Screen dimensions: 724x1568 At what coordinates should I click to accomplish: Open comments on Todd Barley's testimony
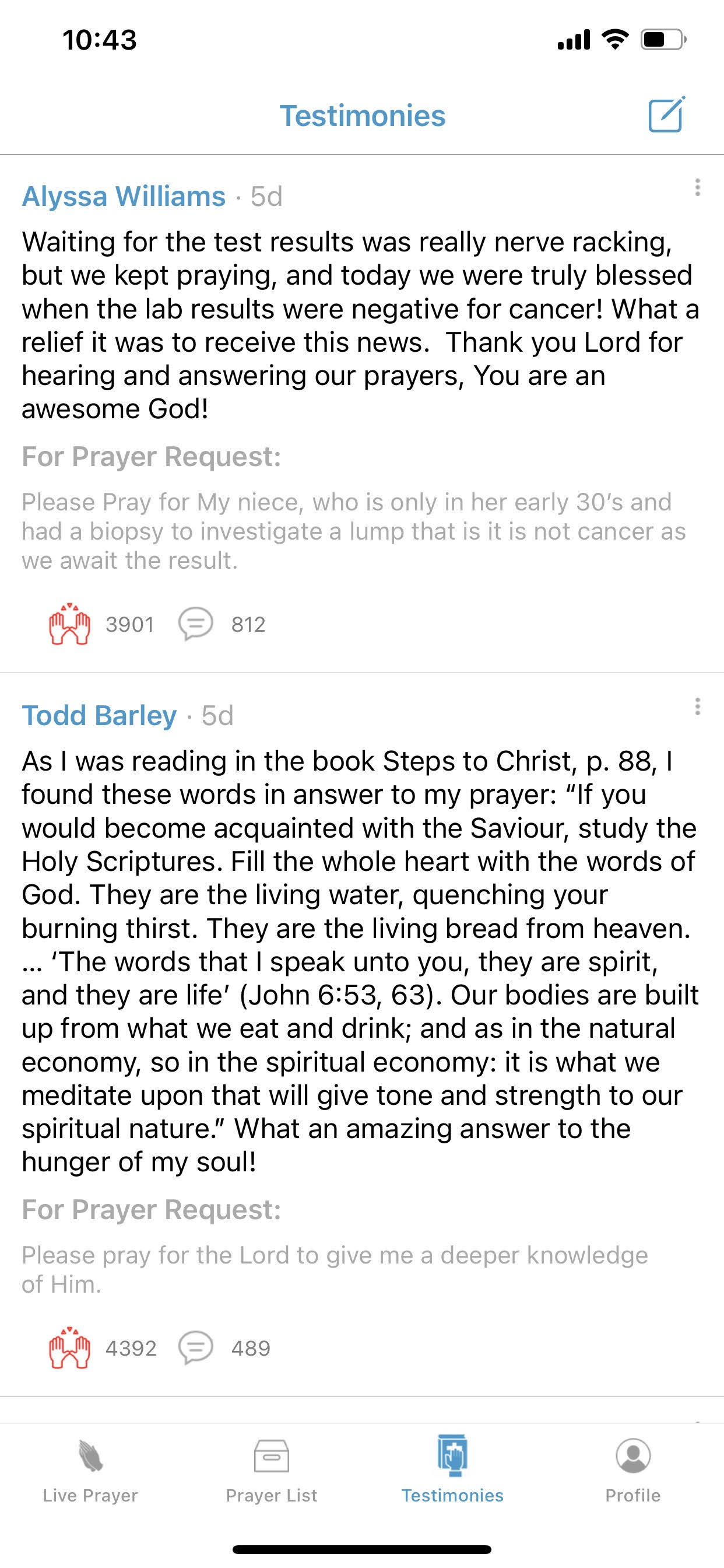click(x=196, y=1348)
